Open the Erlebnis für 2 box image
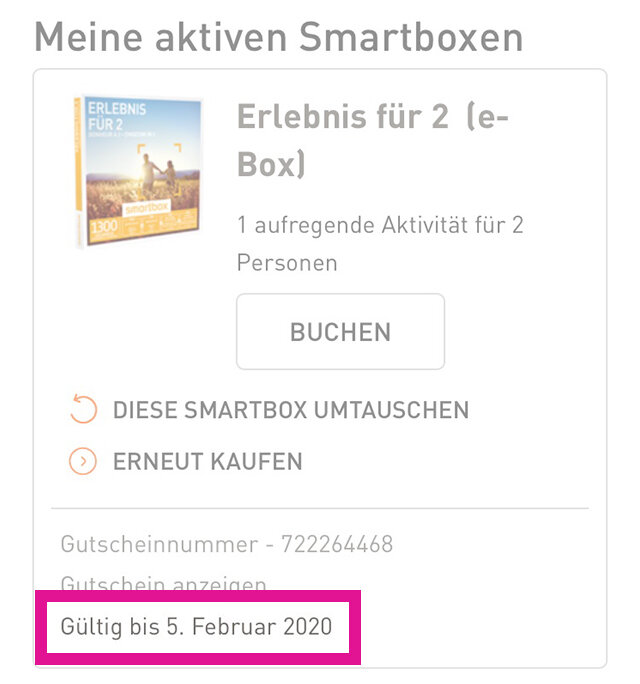 pos(139,170)
